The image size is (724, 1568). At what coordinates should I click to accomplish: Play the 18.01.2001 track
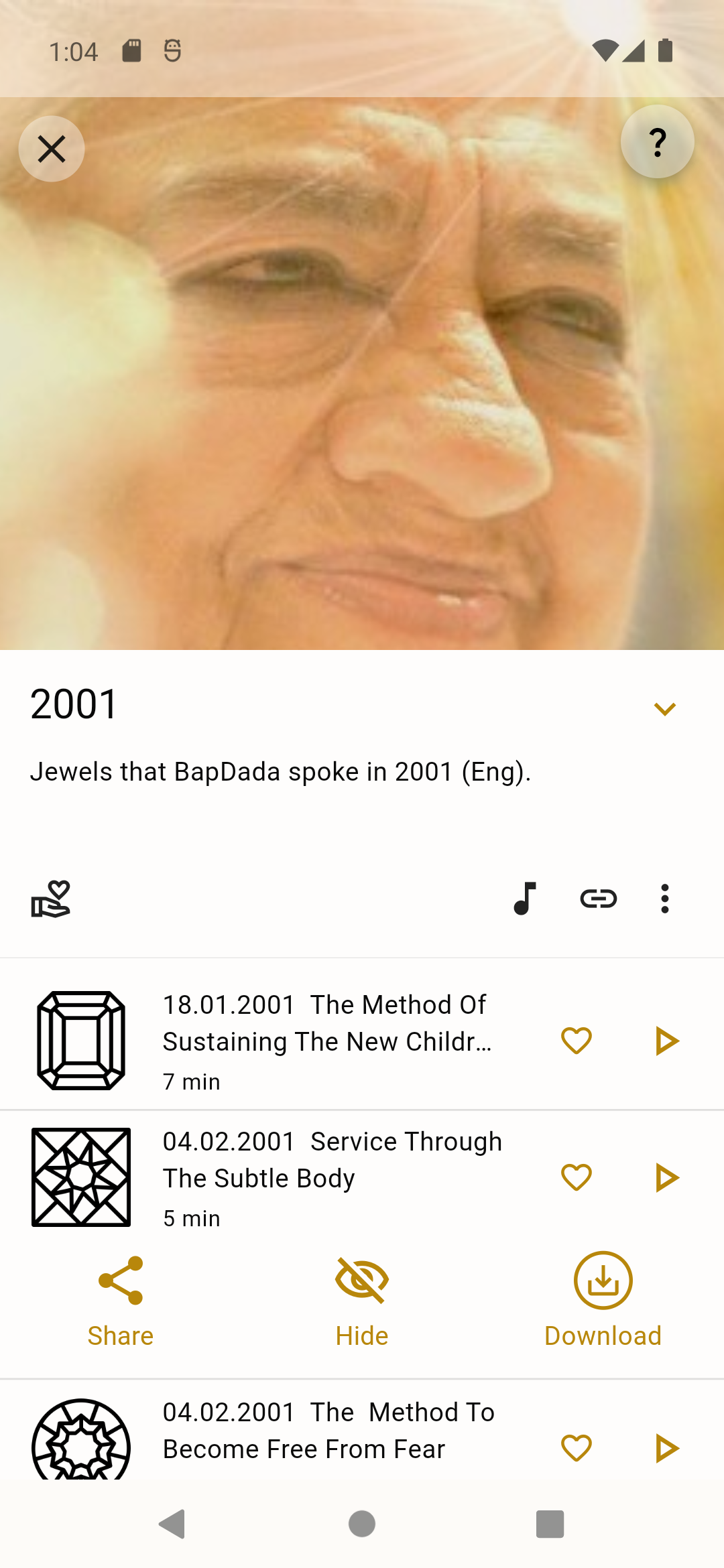tap(666, 1041)
